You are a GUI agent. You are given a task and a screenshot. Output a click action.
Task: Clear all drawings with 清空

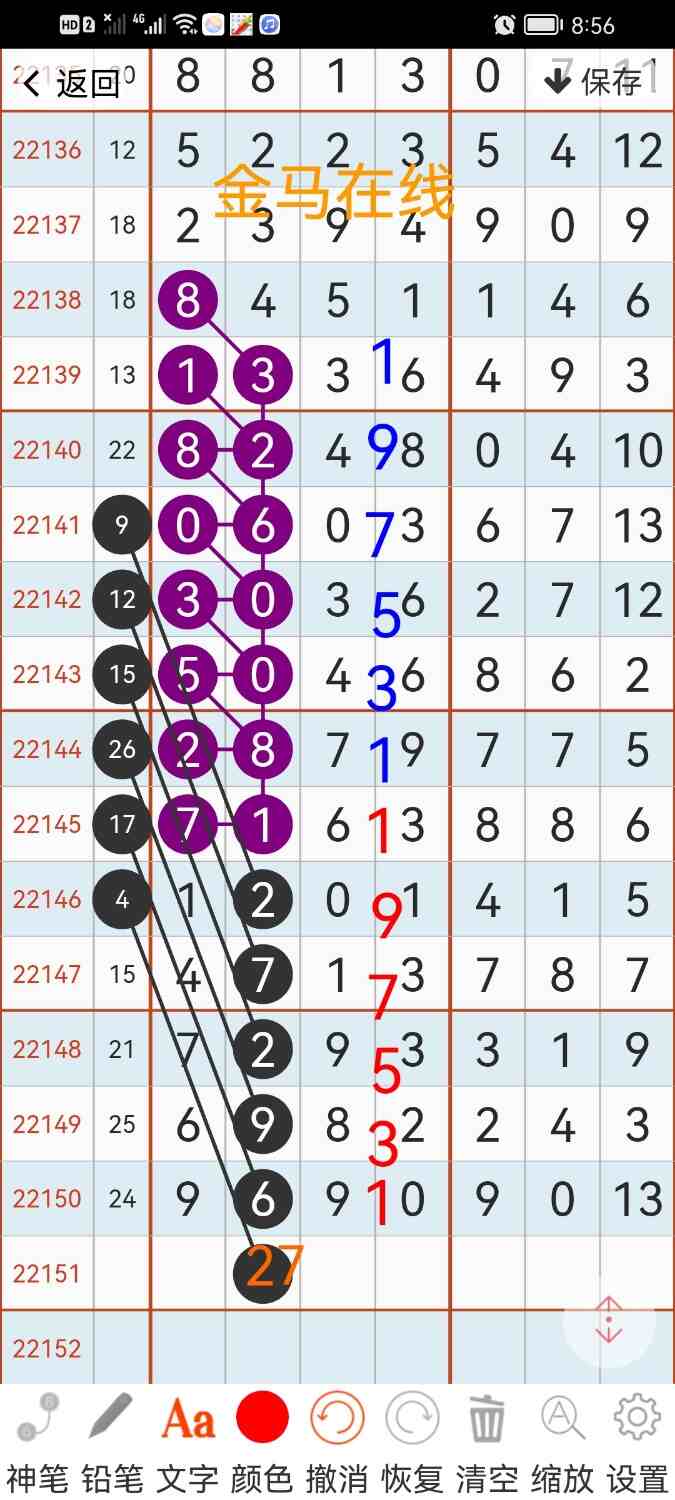(487, 1440)
